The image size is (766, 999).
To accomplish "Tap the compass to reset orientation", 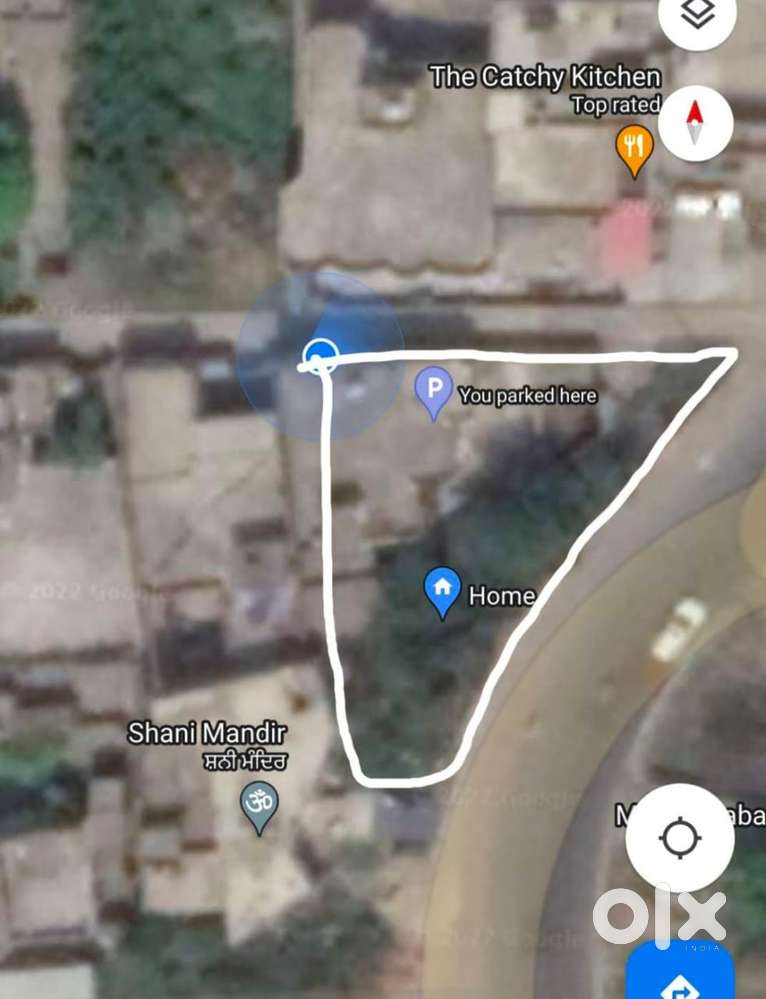I will (696, 124).
